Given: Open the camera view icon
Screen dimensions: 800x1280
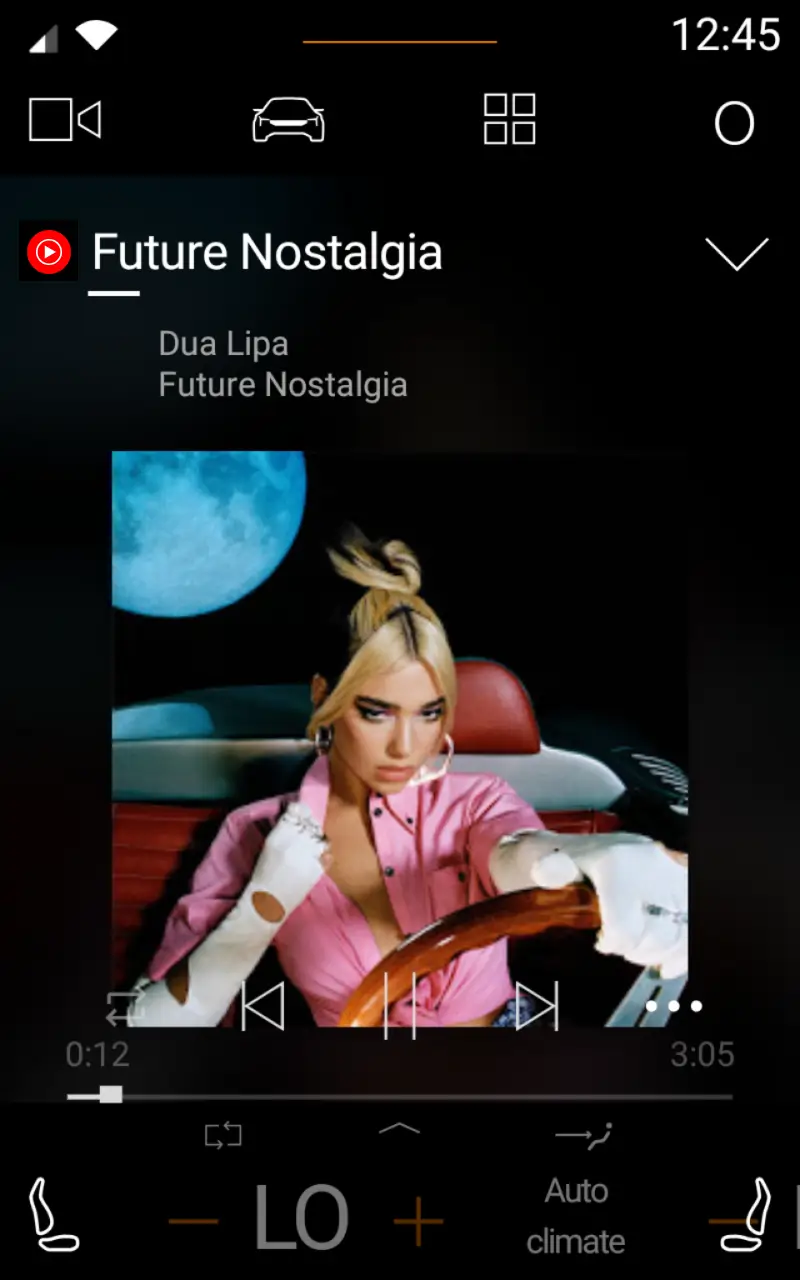Looking at the screenshot, I should pyautogui.click(x=65, y=121).
